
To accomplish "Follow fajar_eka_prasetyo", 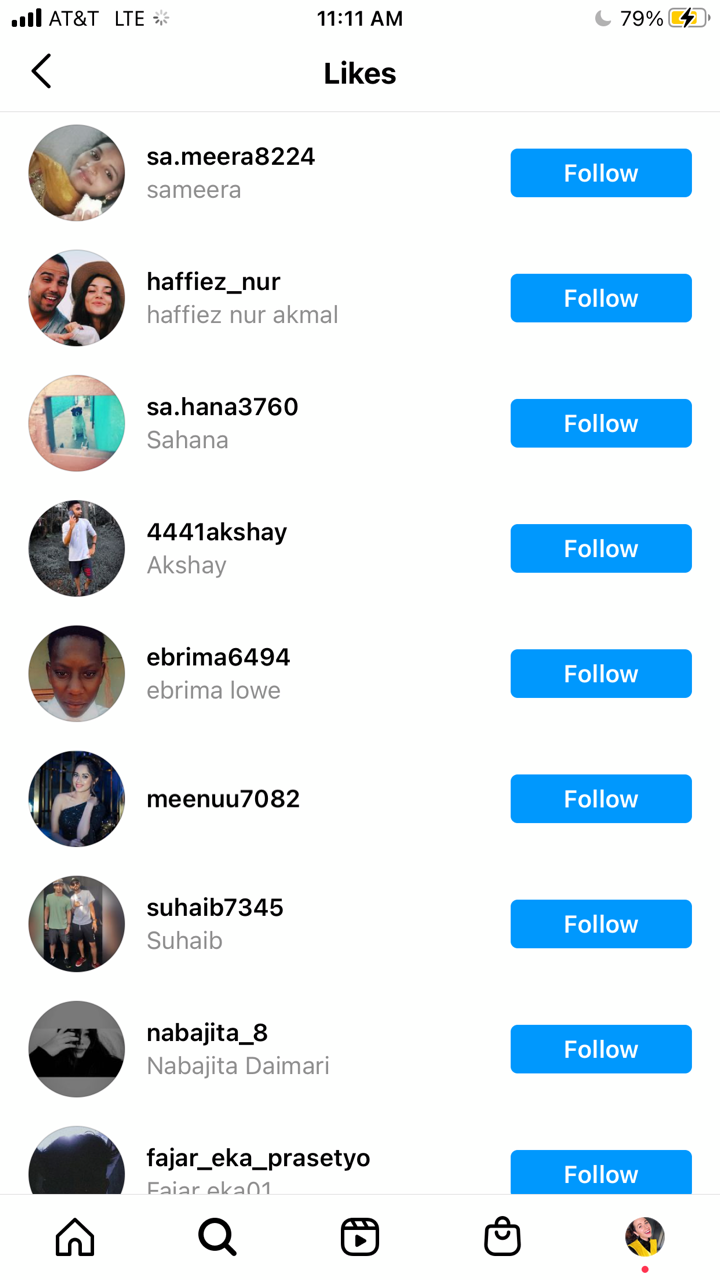I will (x=600, y=1172).
